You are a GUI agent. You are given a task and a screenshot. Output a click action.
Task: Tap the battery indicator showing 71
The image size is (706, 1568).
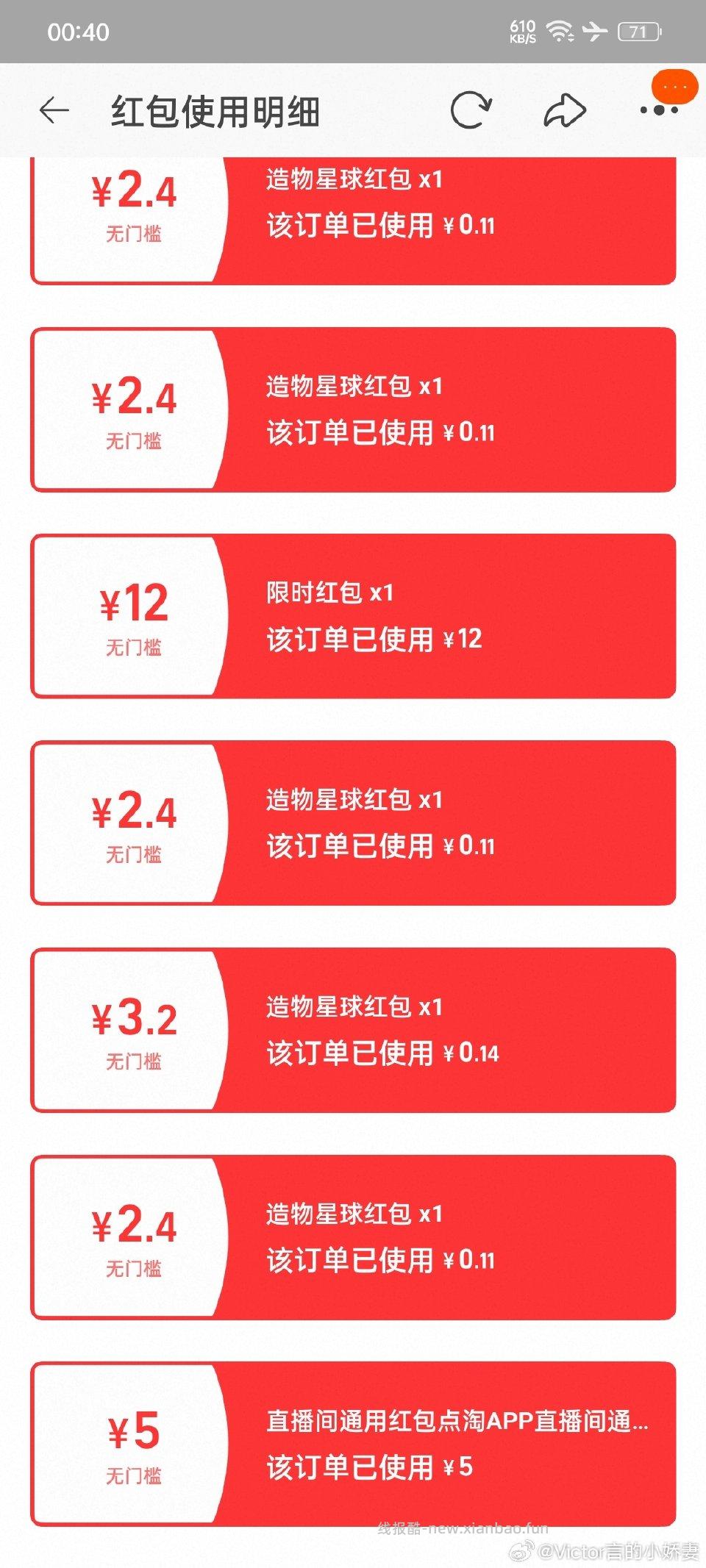[x=639, y=32]
